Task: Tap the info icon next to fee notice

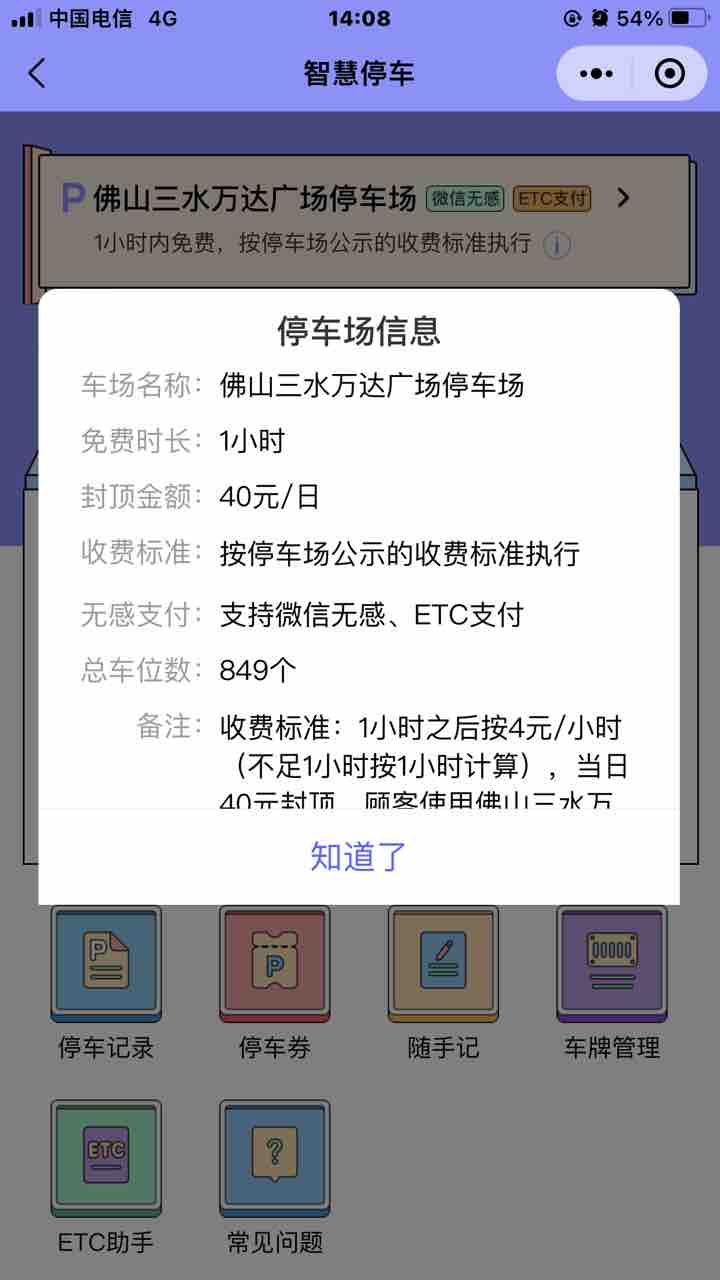Action: pyautogui.click(x=557, y=245)
